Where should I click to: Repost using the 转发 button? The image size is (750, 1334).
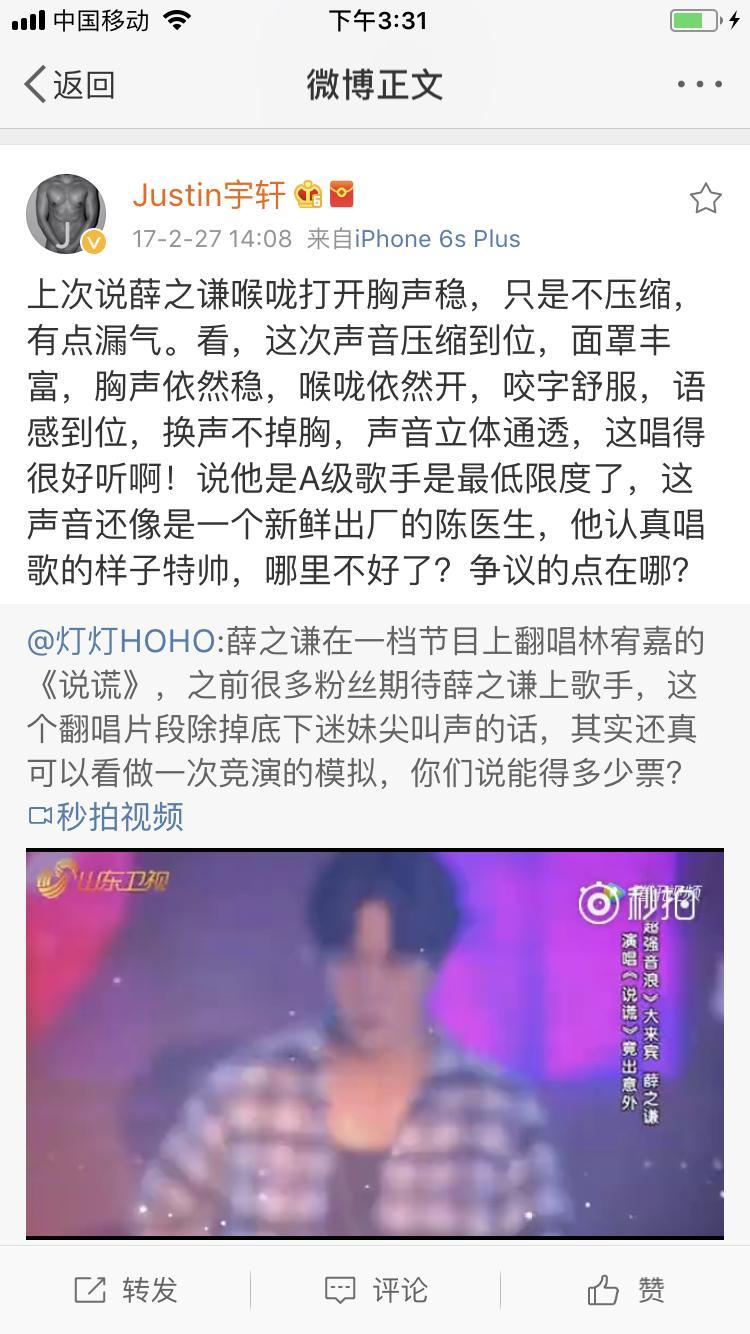coord(125,1290)
